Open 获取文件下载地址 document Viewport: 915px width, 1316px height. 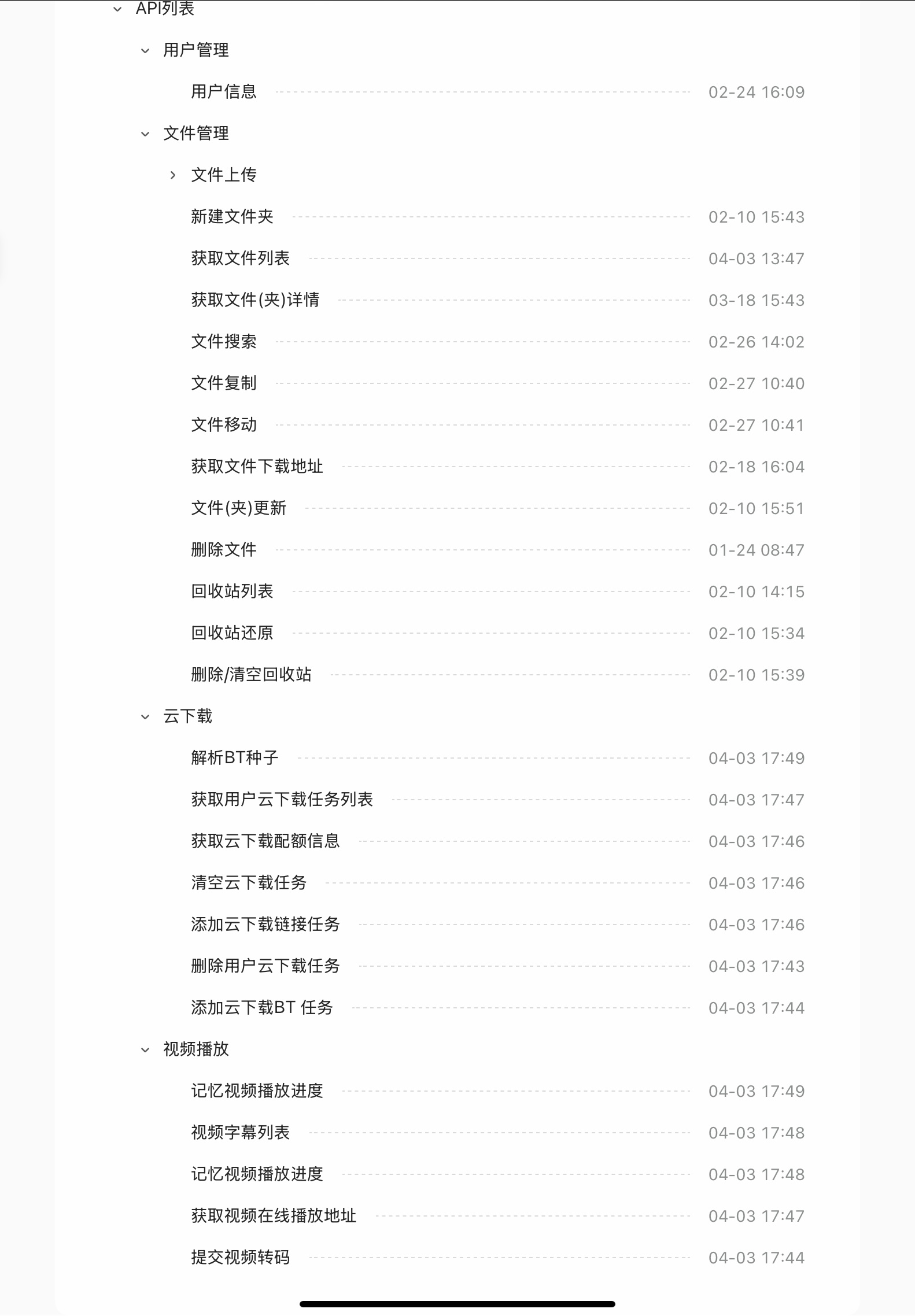click(x=257, y=467)
